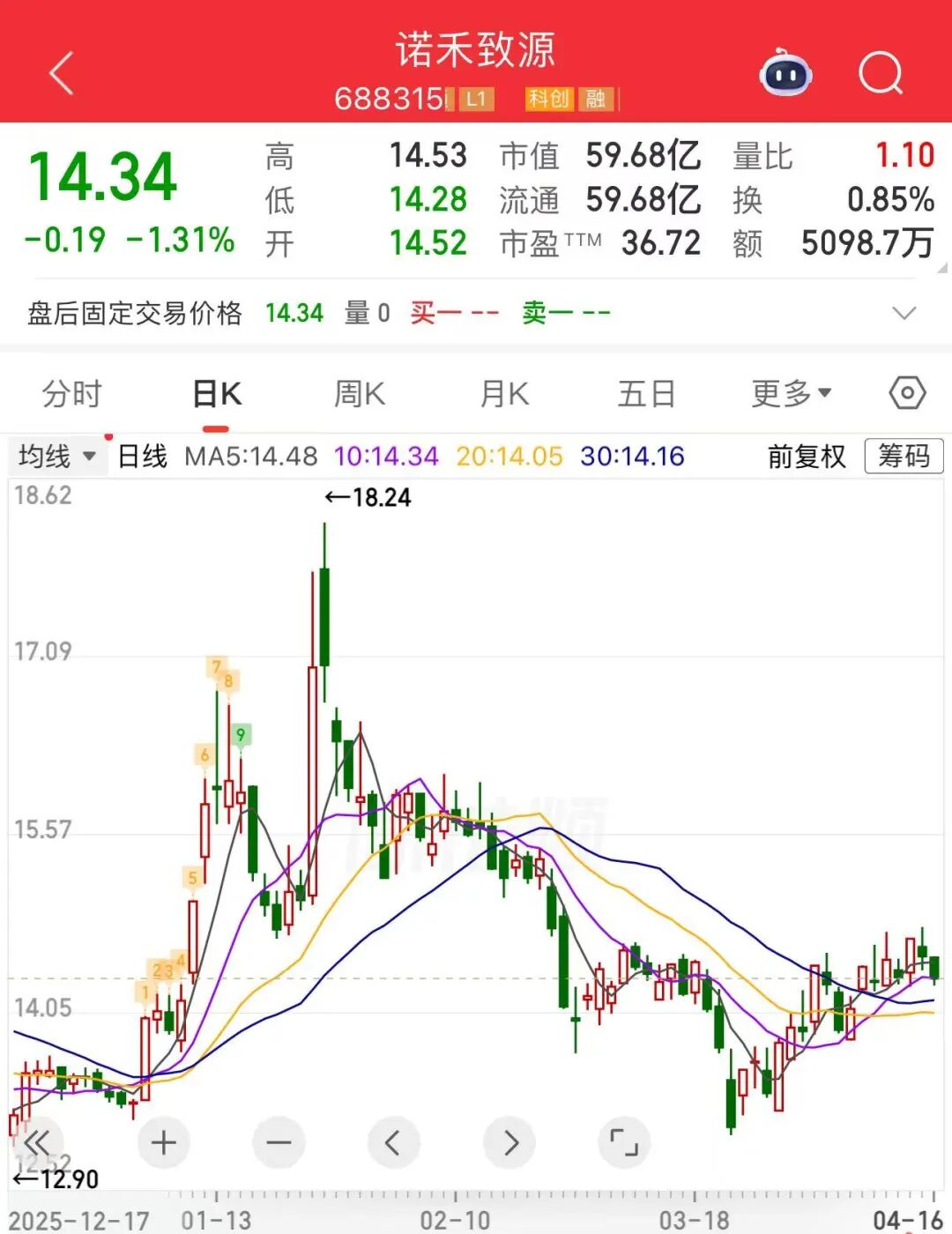Switch to the 周K tab
The height and width of the screenshot is (1234, 952).
tap(360, 394)
